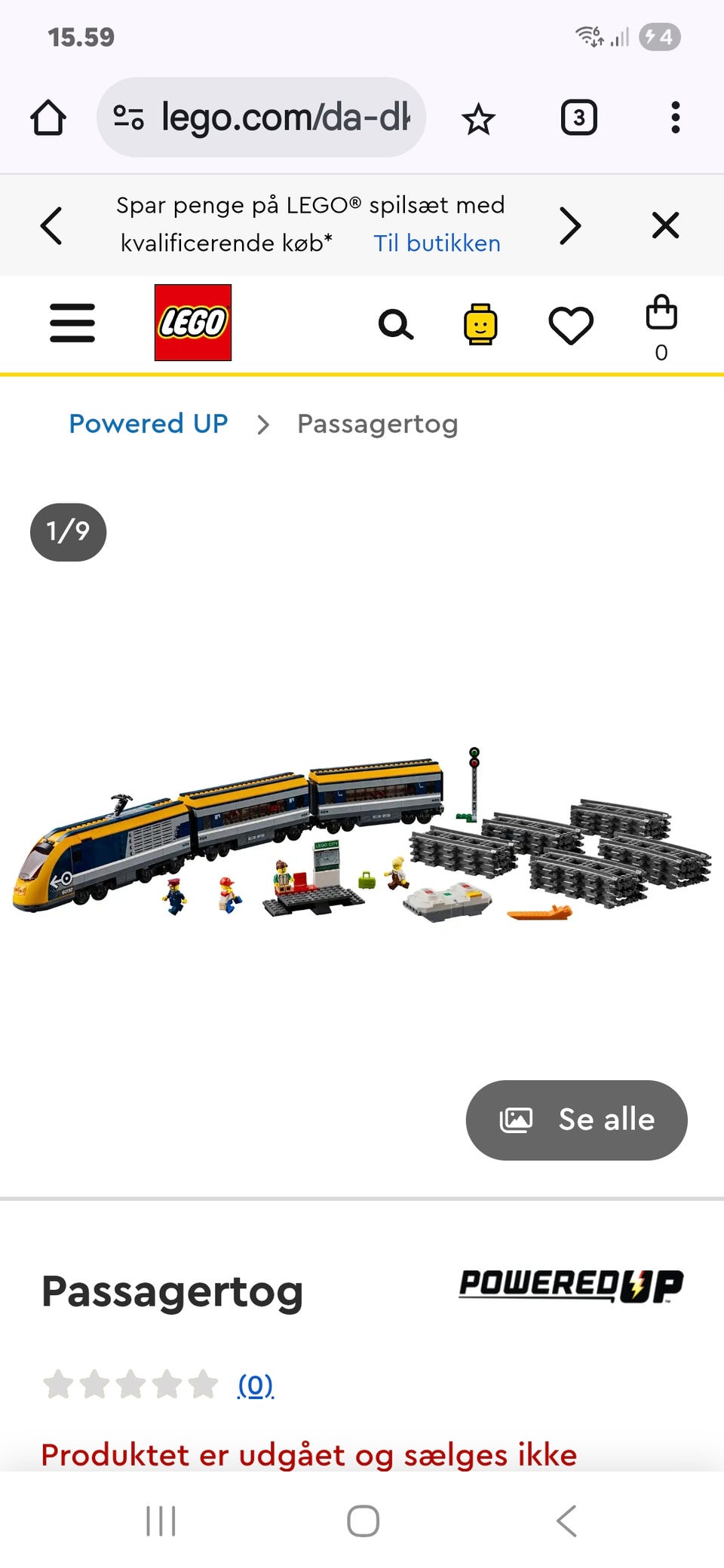Dismiss the promo banner

[665, 225]
